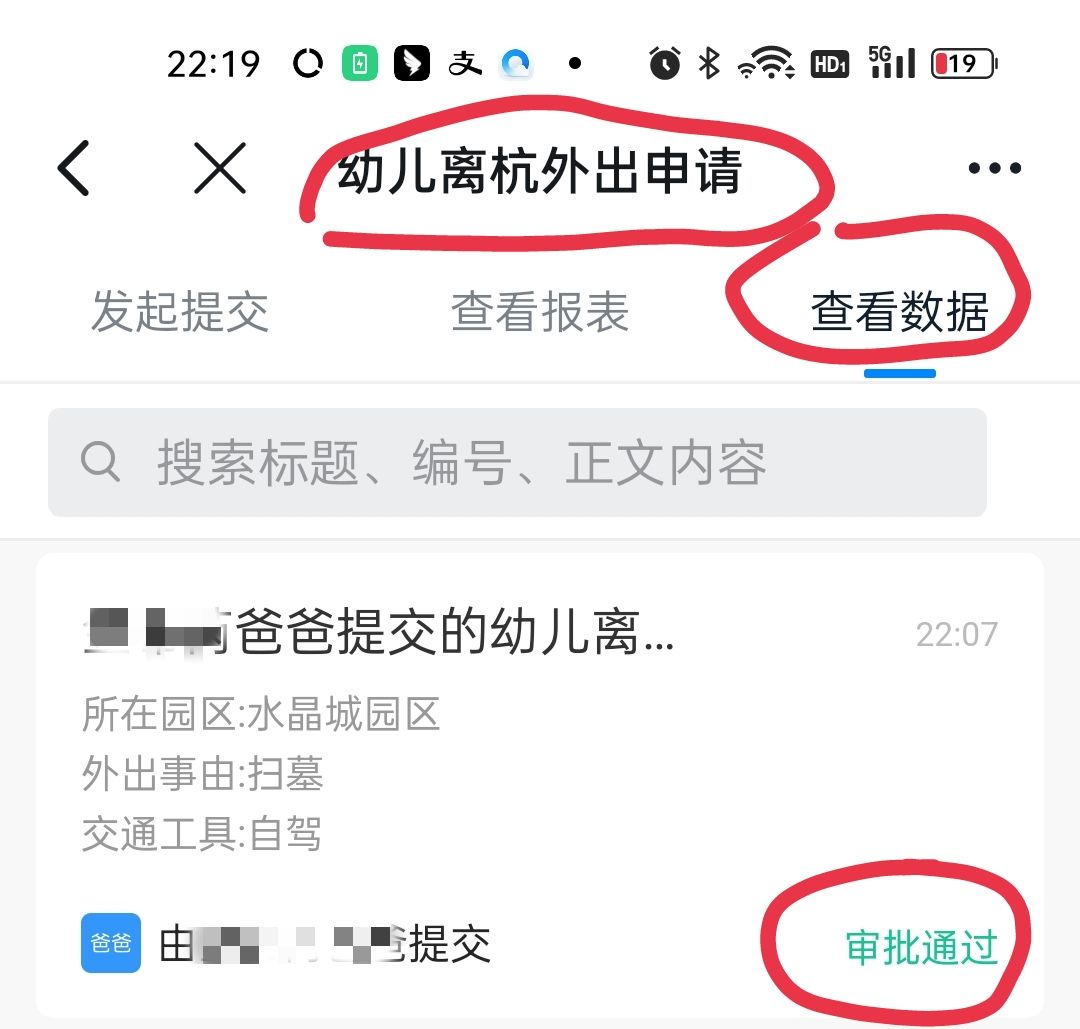Screen dimensions: 1080x1029
Task: Open the three-dot overflow menu
Action: [x=995, y=168]
